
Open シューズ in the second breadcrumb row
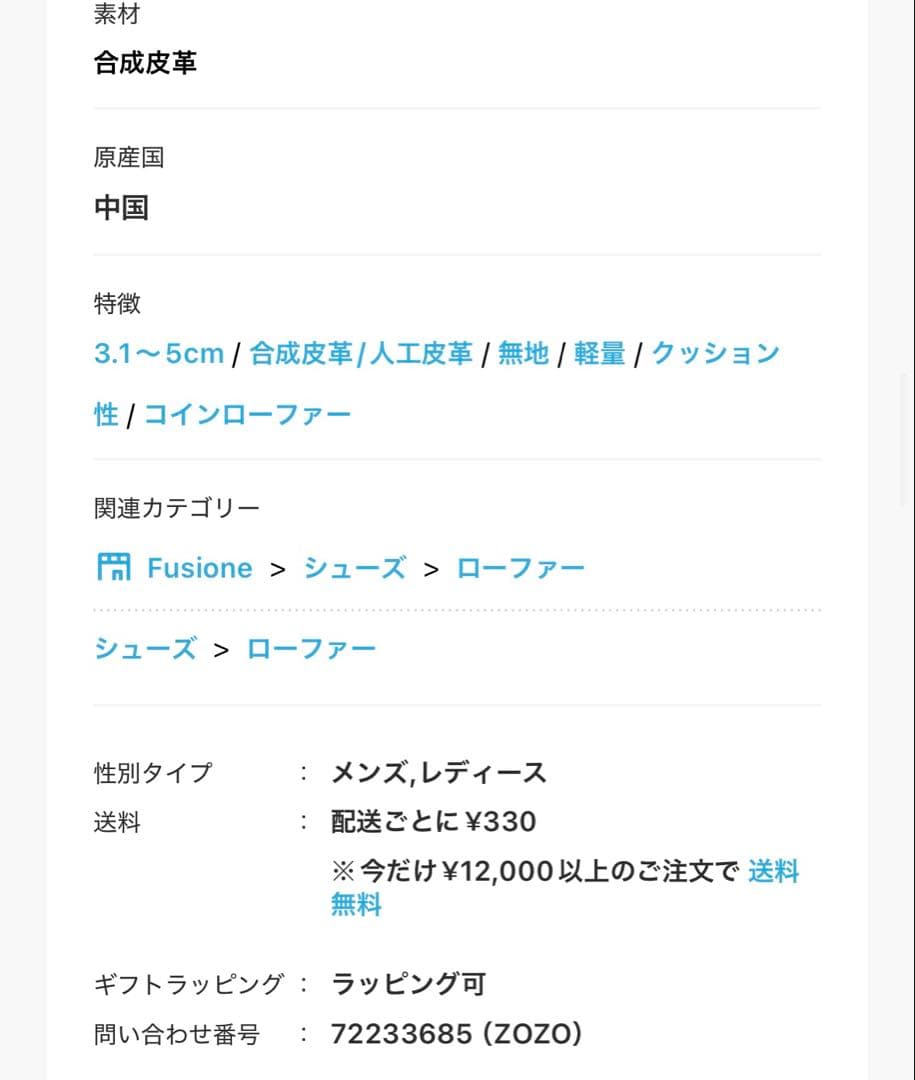145,649
